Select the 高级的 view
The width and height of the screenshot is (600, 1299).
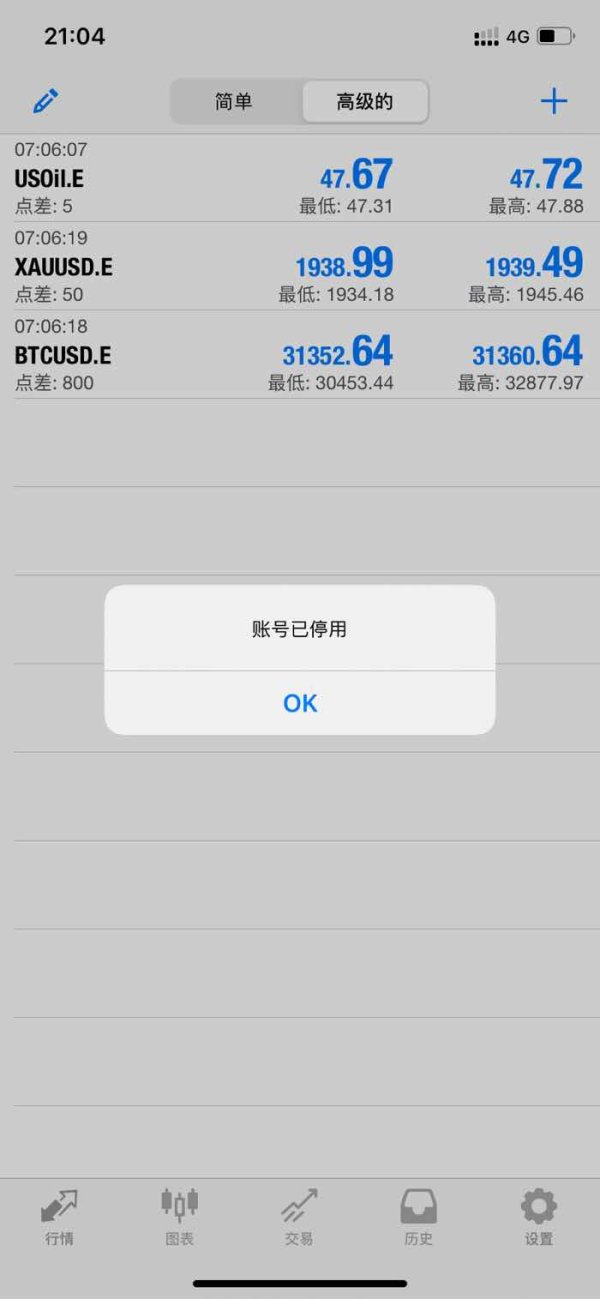point(365,102)
